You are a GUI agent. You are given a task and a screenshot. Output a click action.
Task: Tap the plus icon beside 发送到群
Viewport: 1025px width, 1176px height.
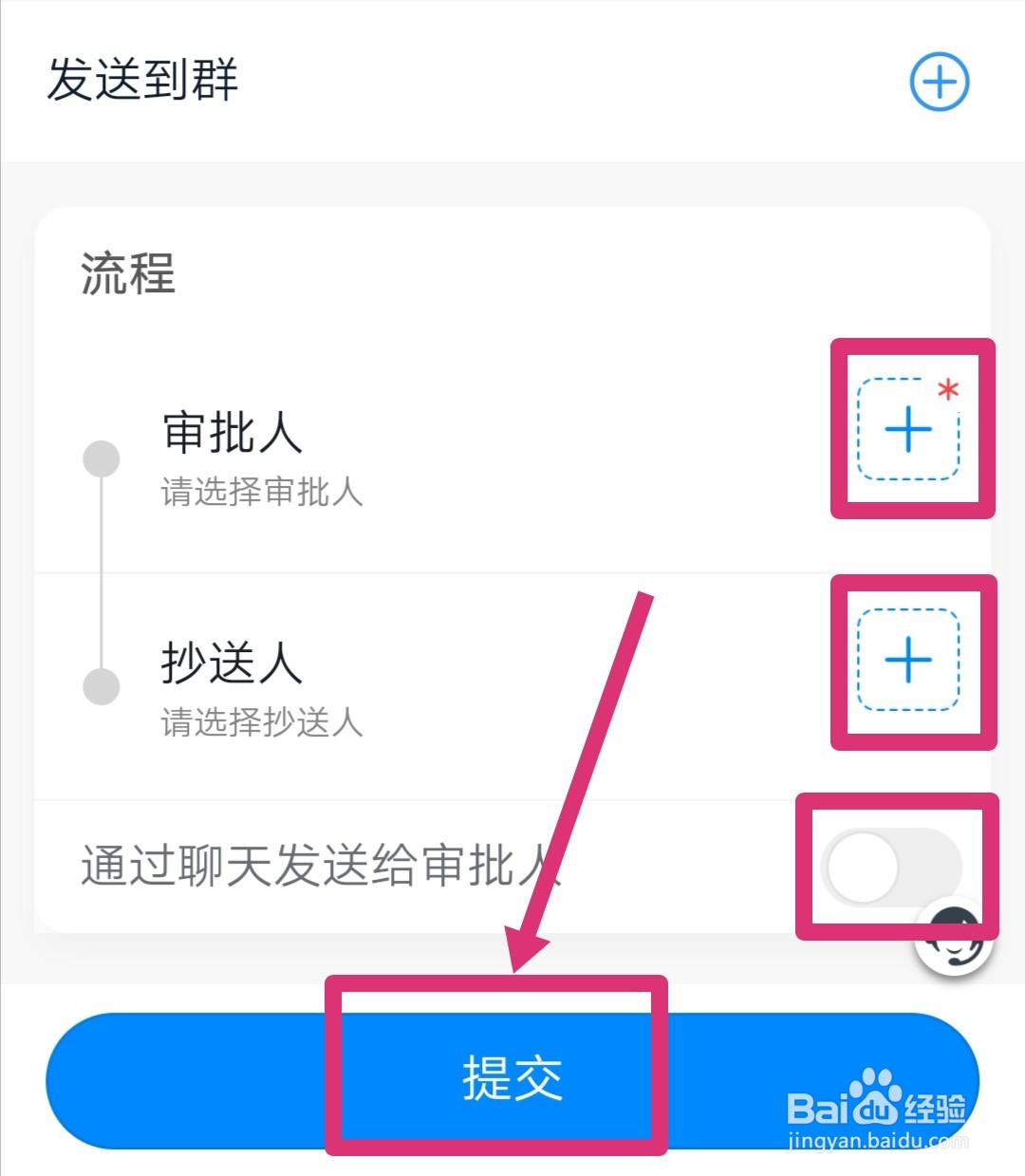point(939,83)
